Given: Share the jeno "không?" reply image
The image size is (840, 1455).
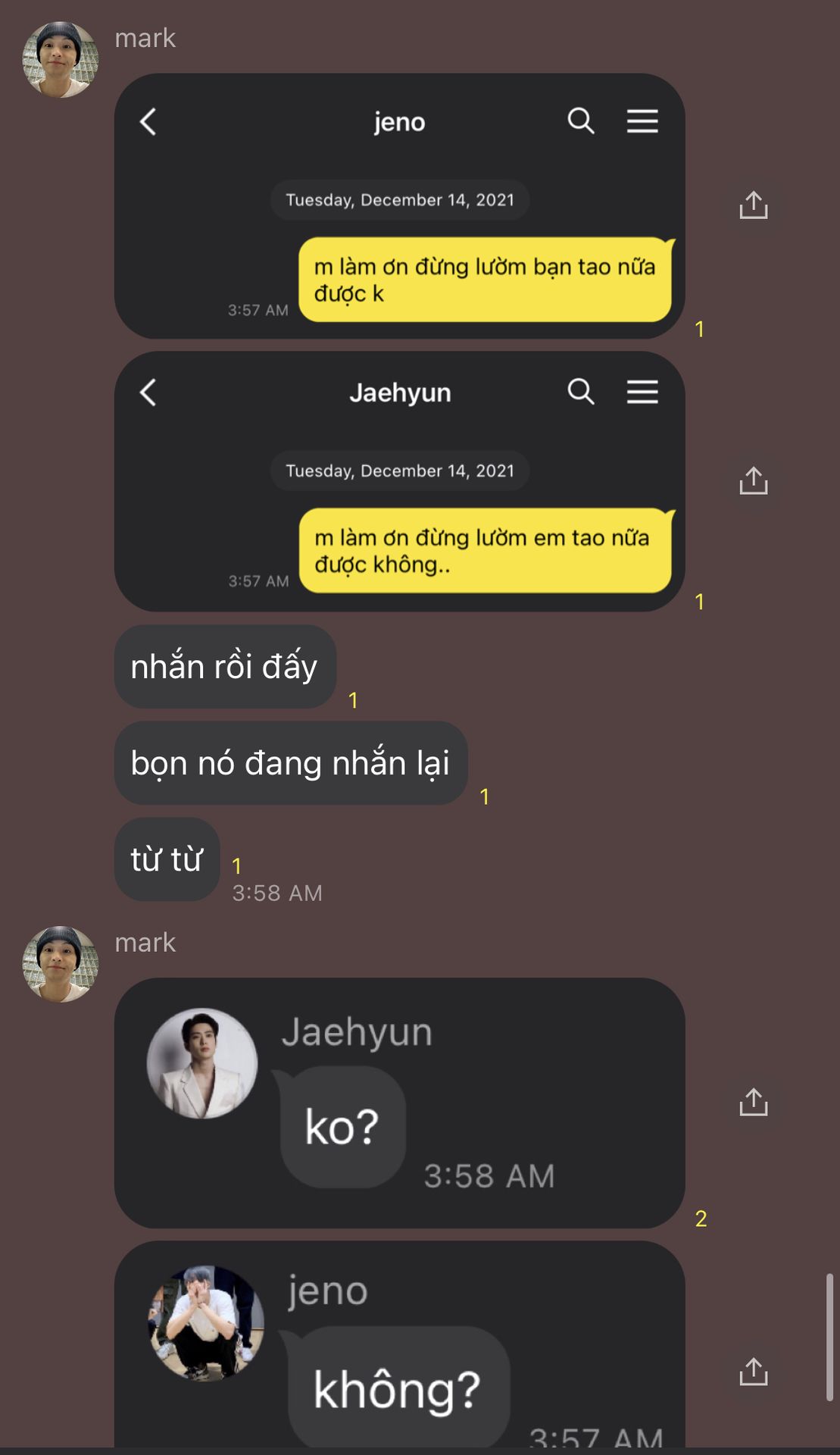Looking at the screenshot, I should pyautogui.click(x=753, y=1372).
